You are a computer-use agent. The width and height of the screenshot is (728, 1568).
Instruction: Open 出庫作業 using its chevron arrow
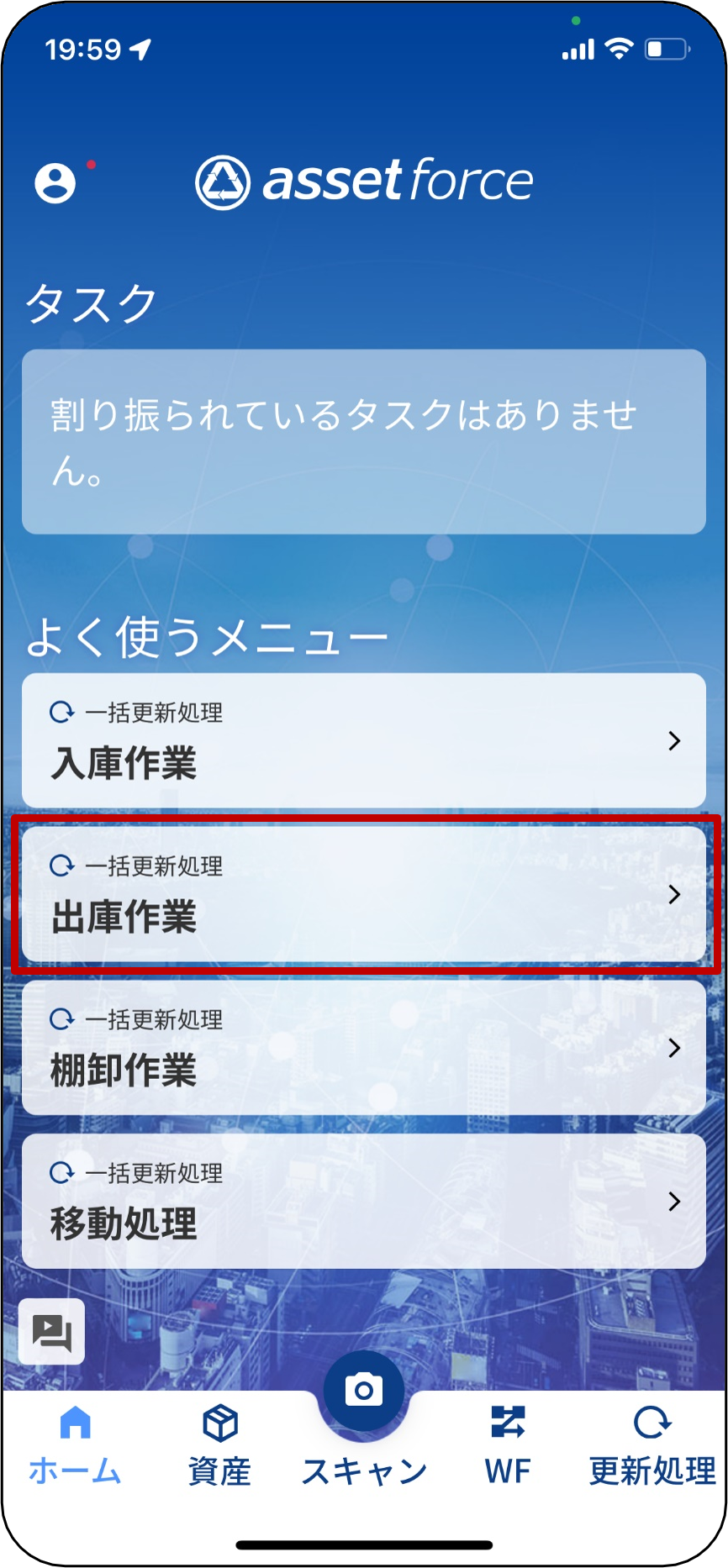point(673,895)
